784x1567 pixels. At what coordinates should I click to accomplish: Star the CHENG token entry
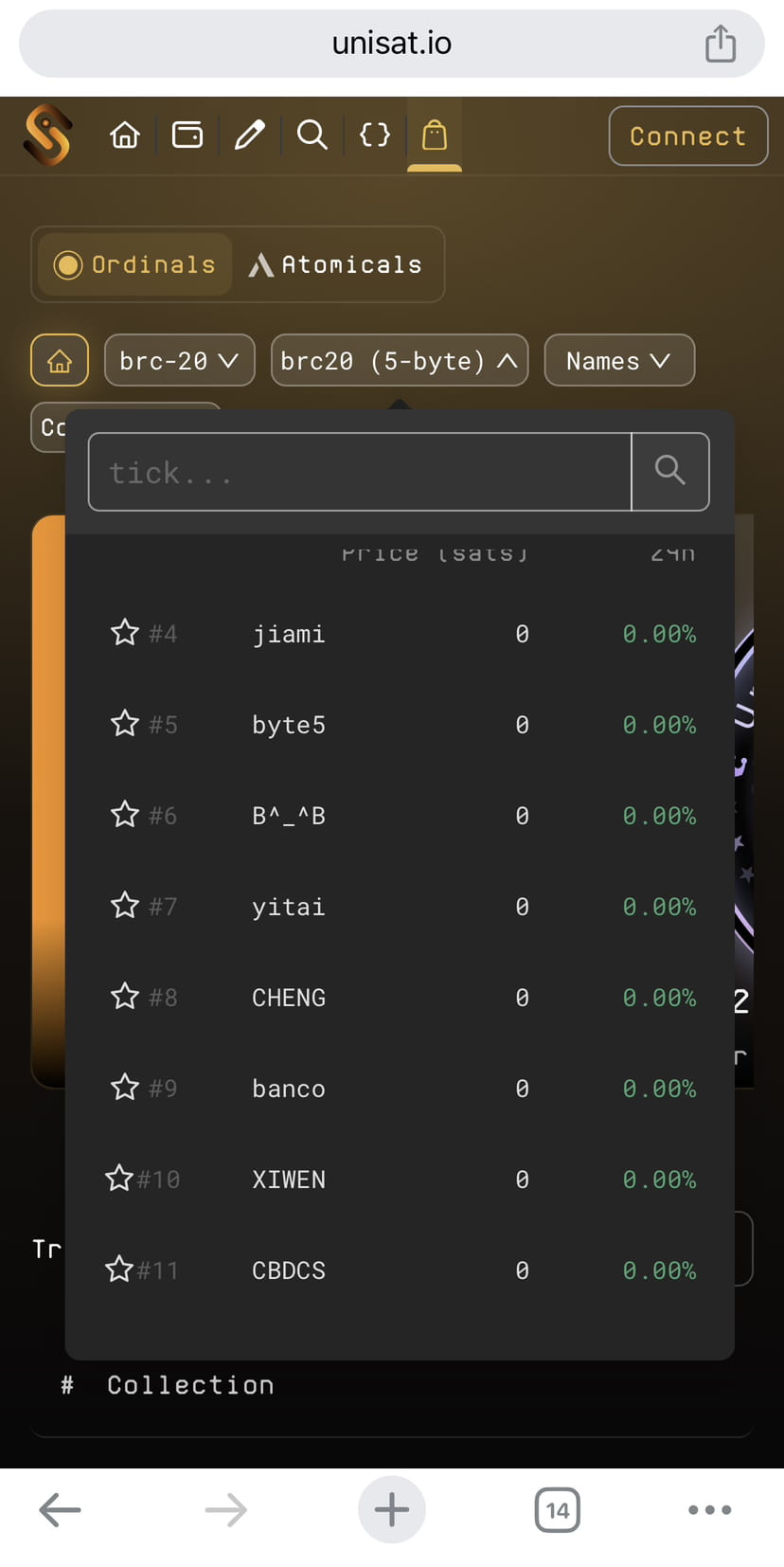pyautogui.click(x=124, y=996)
